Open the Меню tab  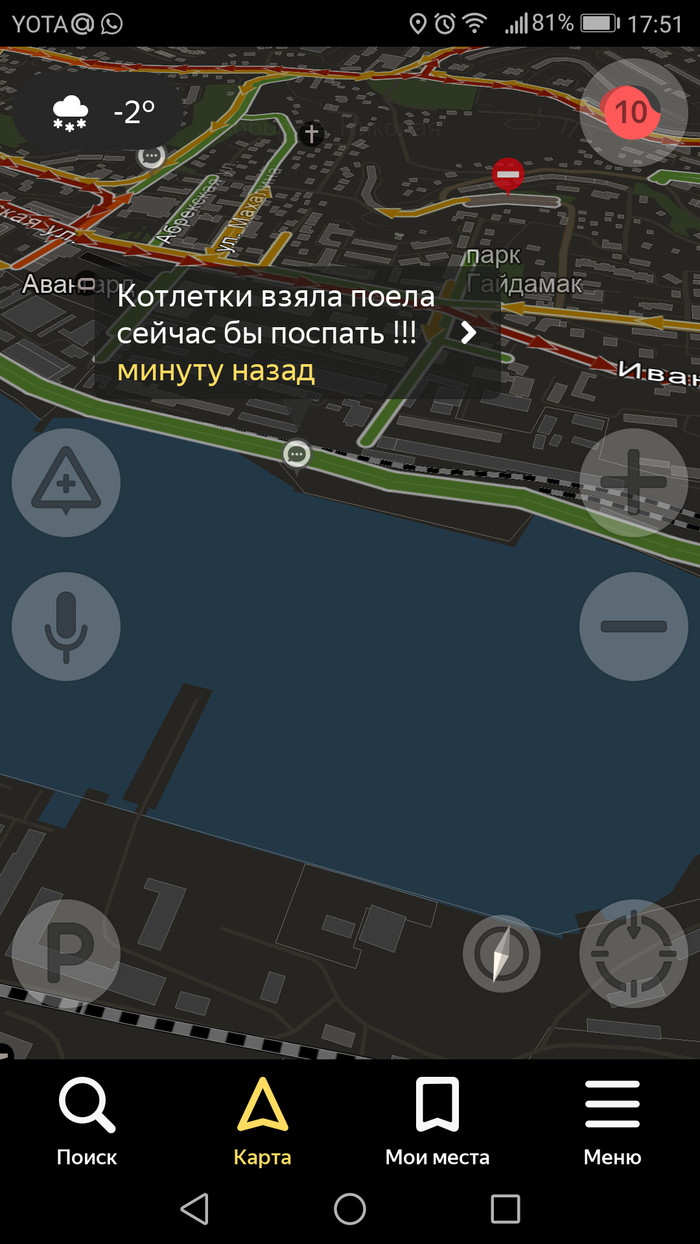[x=612, y=1122]
